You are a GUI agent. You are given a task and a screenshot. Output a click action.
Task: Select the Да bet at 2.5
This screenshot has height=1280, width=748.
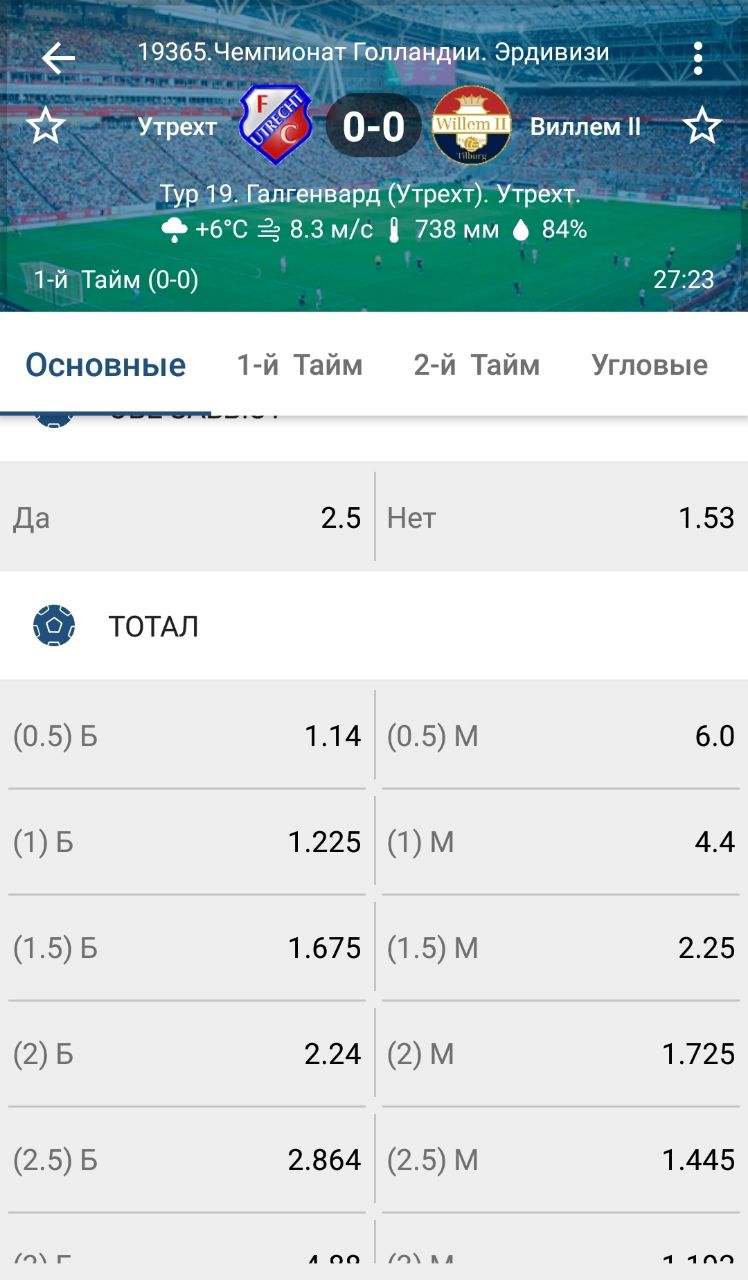[187, 517]
